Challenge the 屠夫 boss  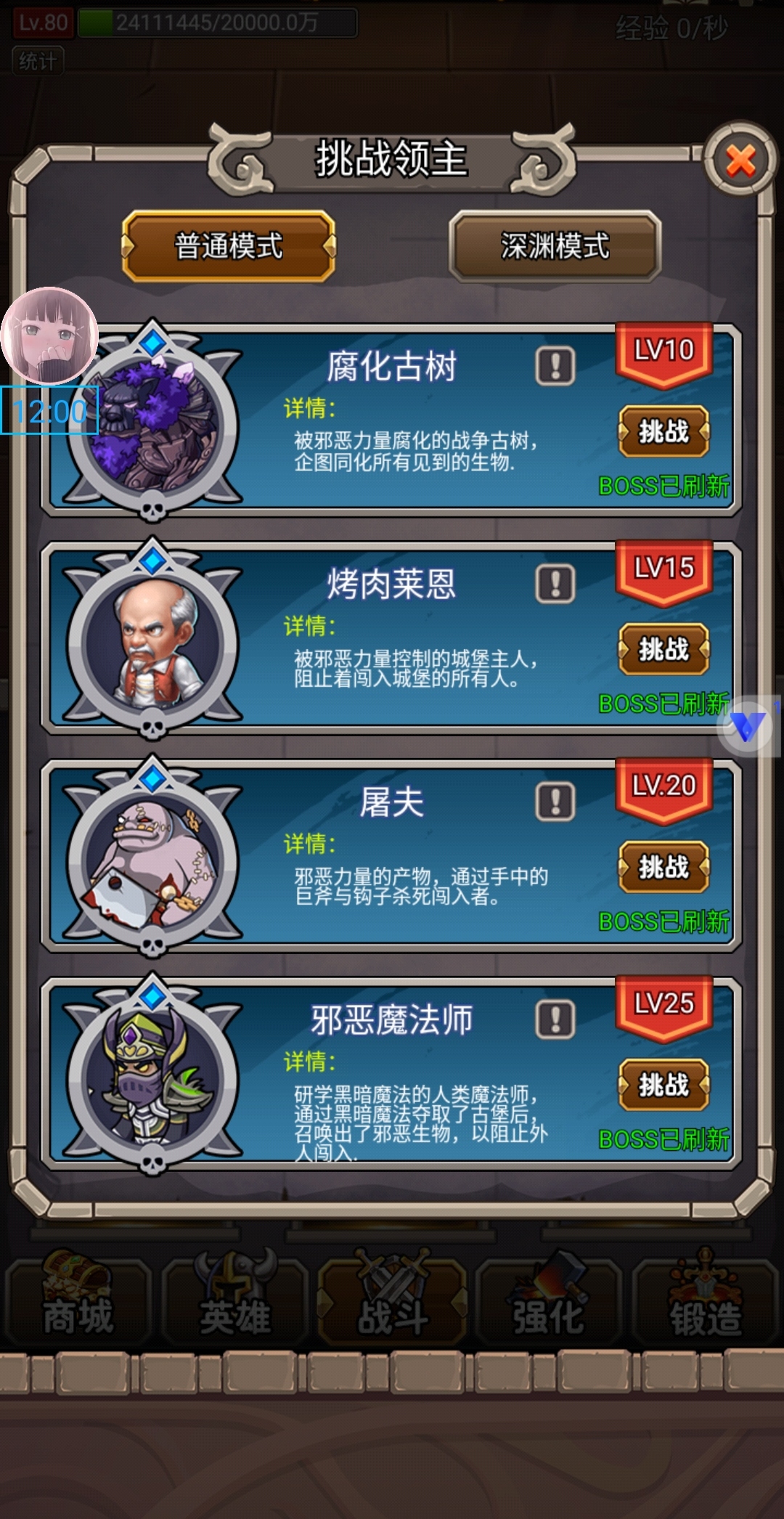pos(663,867)
